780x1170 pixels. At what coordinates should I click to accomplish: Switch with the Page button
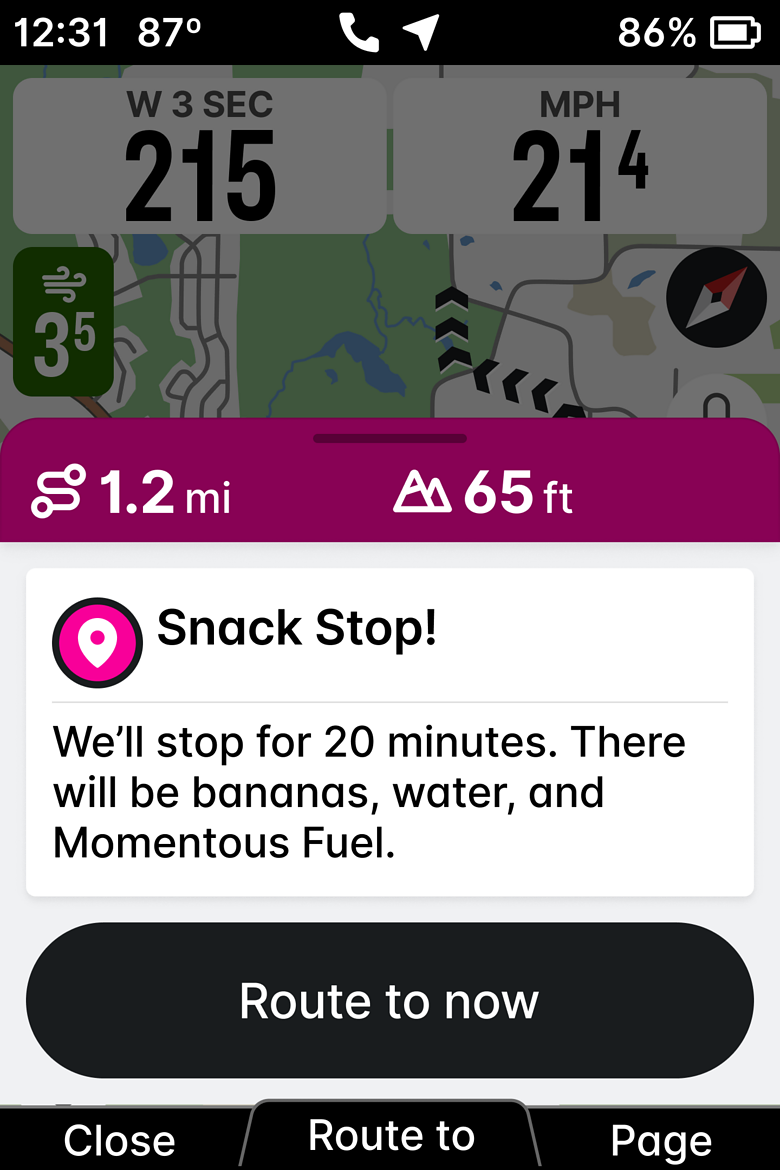661,1140
